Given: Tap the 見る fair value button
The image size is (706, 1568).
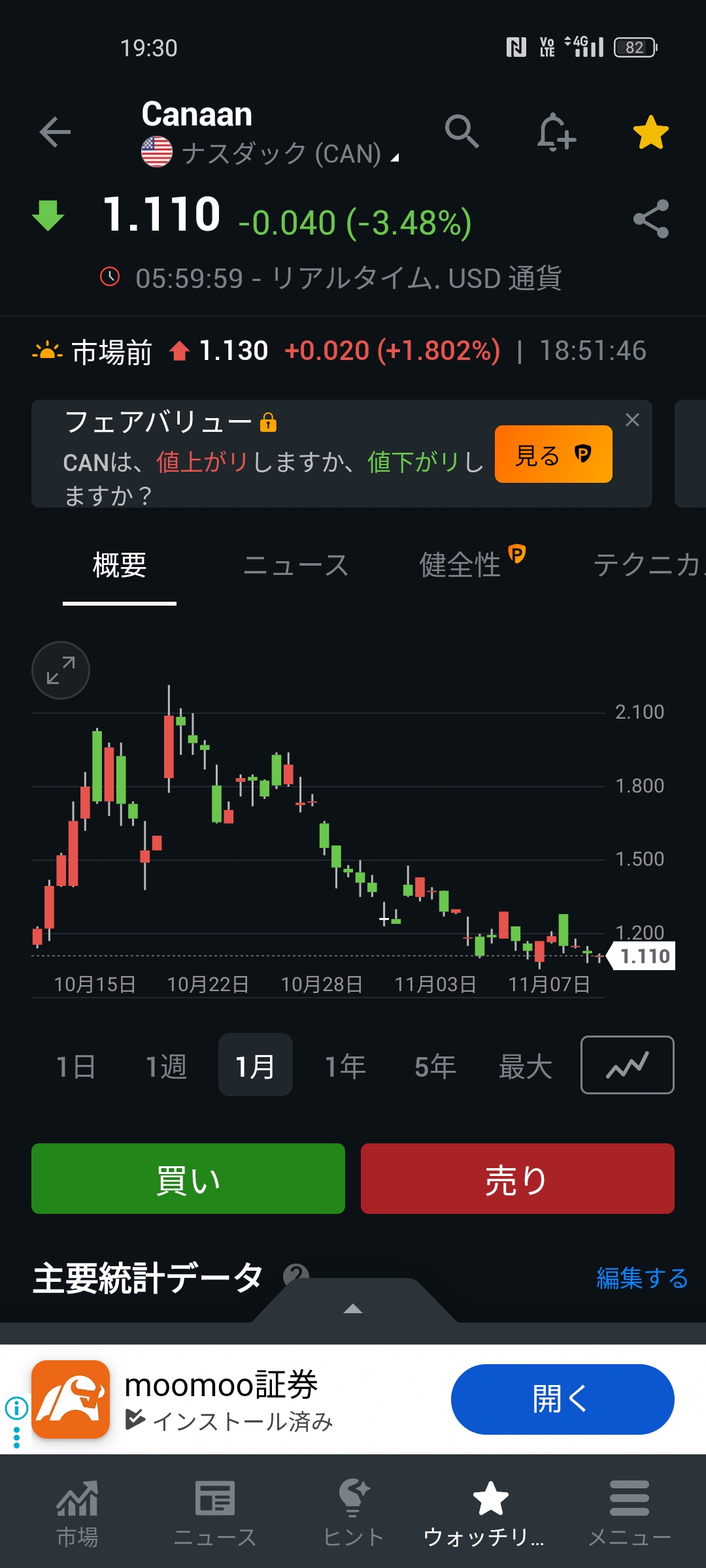Looking at the screenshot, I should pyautogui.click(x=553, y=454).
